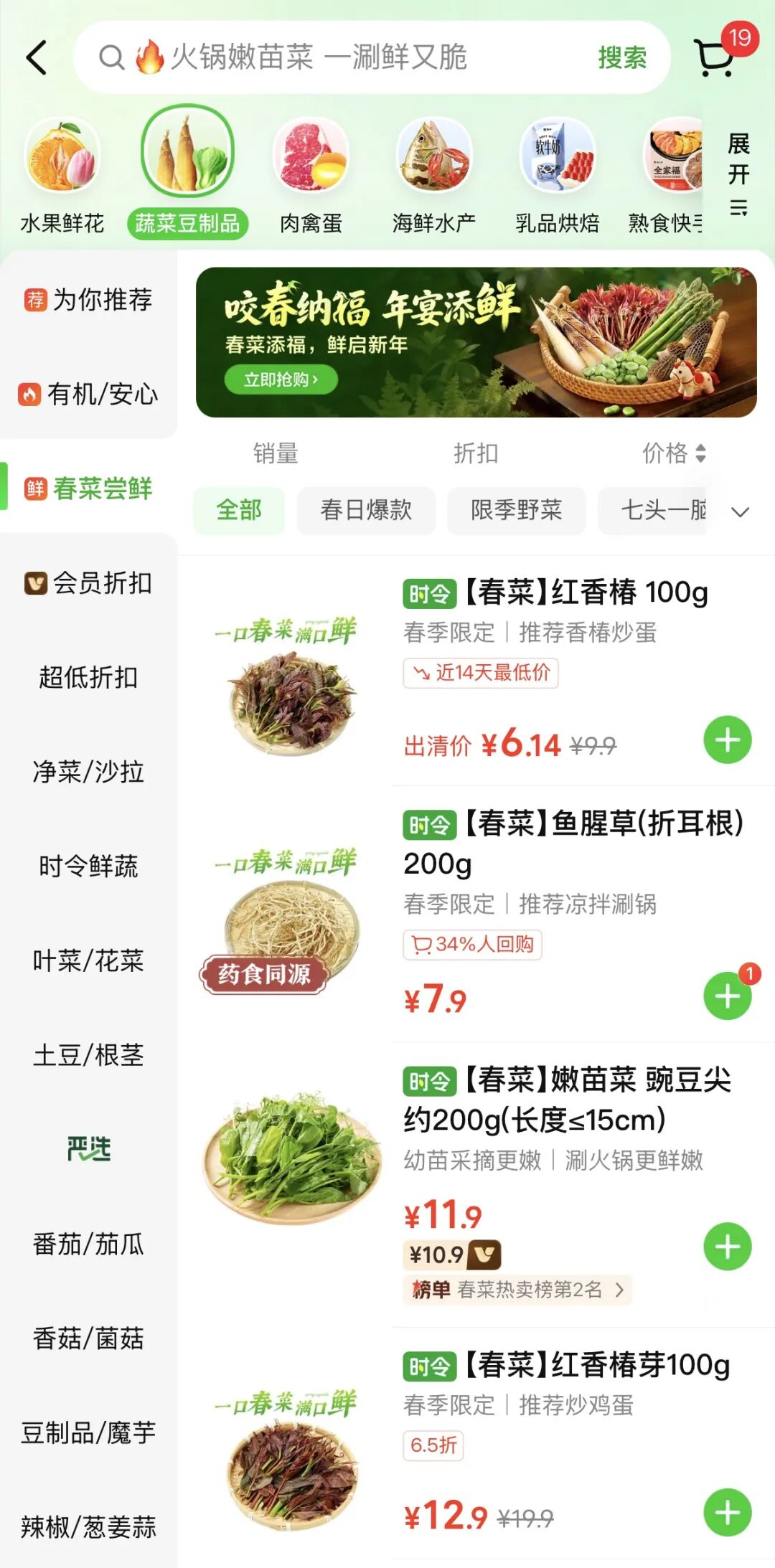
Task: Select the 限季野菜 filter chip
Action: point(516,510)
